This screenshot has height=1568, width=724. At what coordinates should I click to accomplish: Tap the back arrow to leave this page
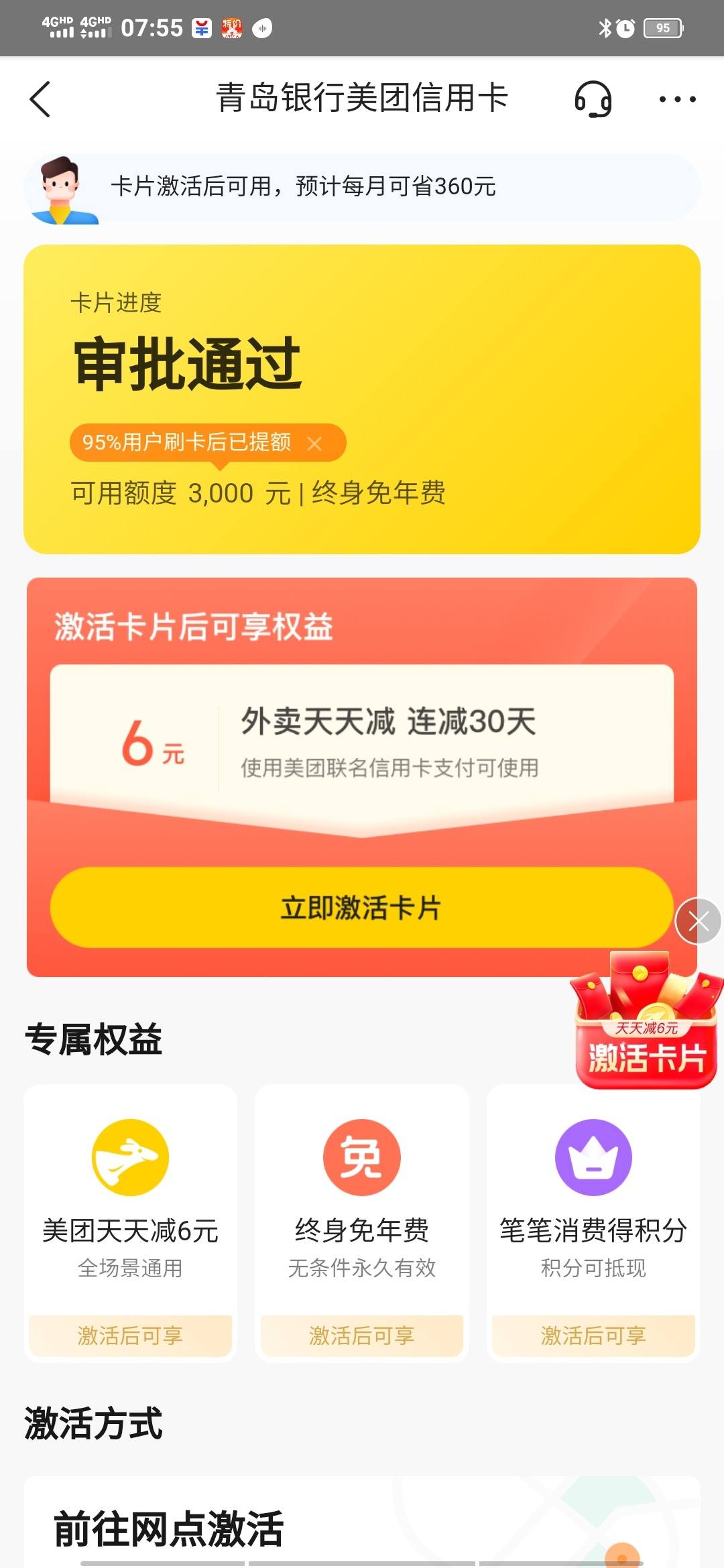point(42,99)
